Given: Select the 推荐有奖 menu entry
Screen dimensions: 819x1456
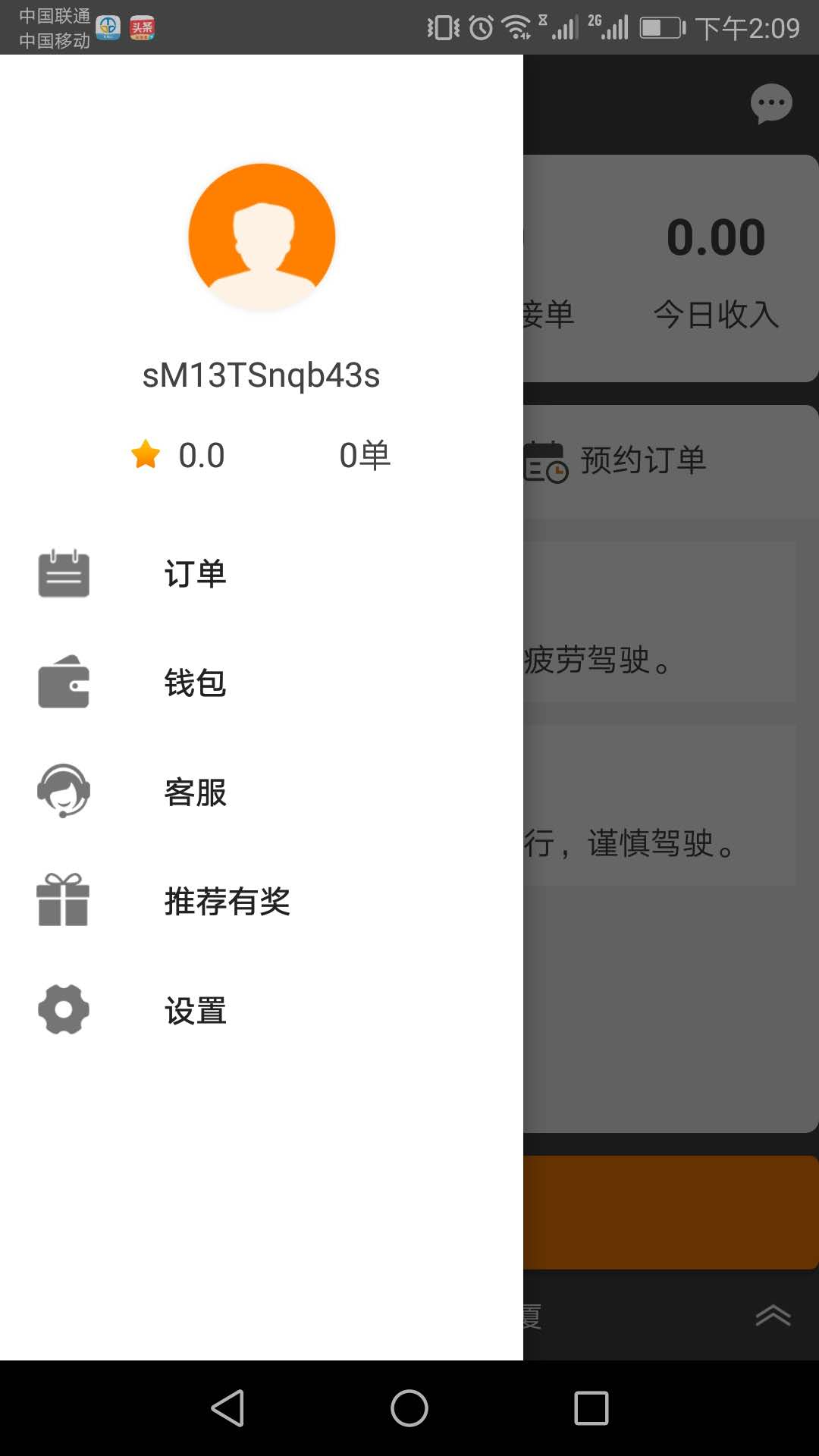Looking at the screenshot, I should point(227,902).
